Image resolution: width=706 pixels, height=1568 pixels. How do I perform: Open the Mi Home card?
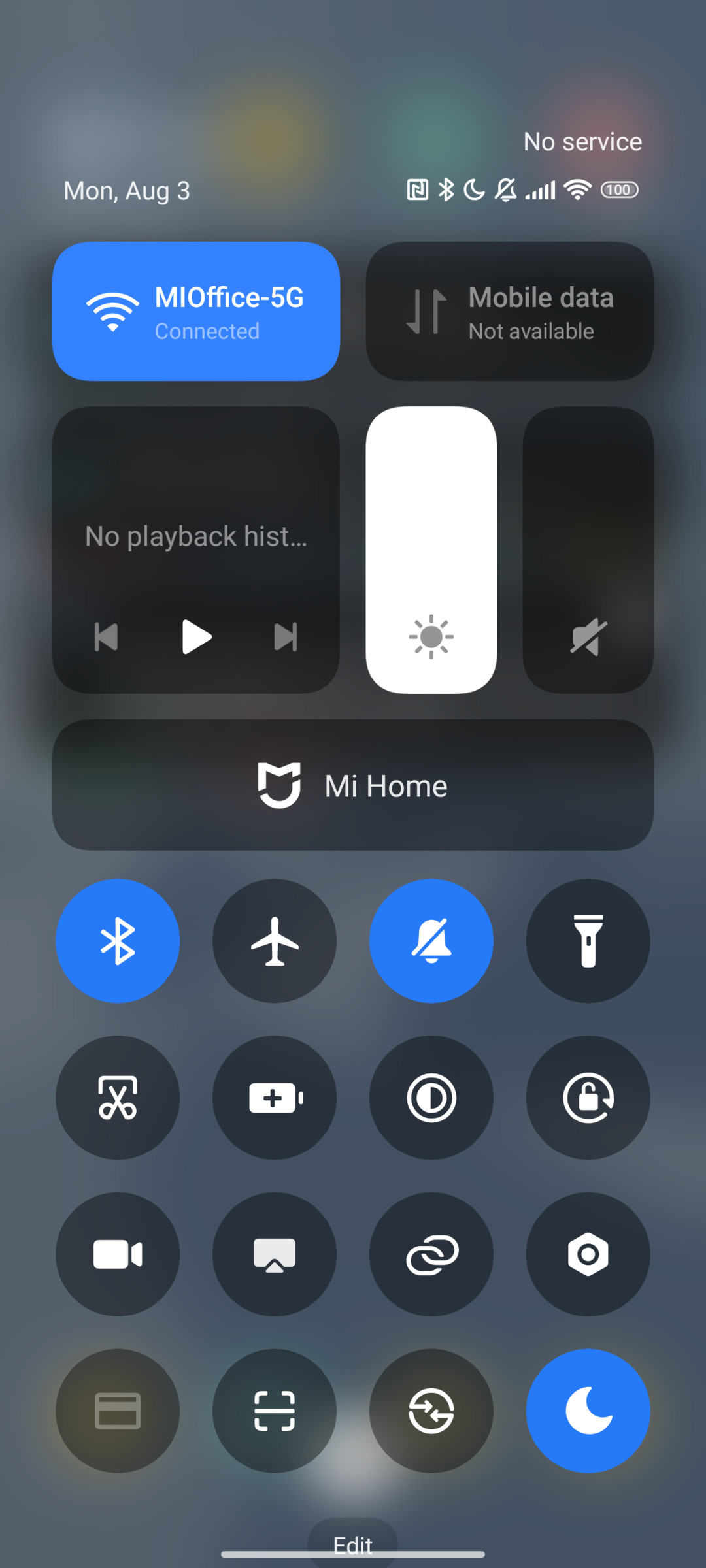point(353,785)
